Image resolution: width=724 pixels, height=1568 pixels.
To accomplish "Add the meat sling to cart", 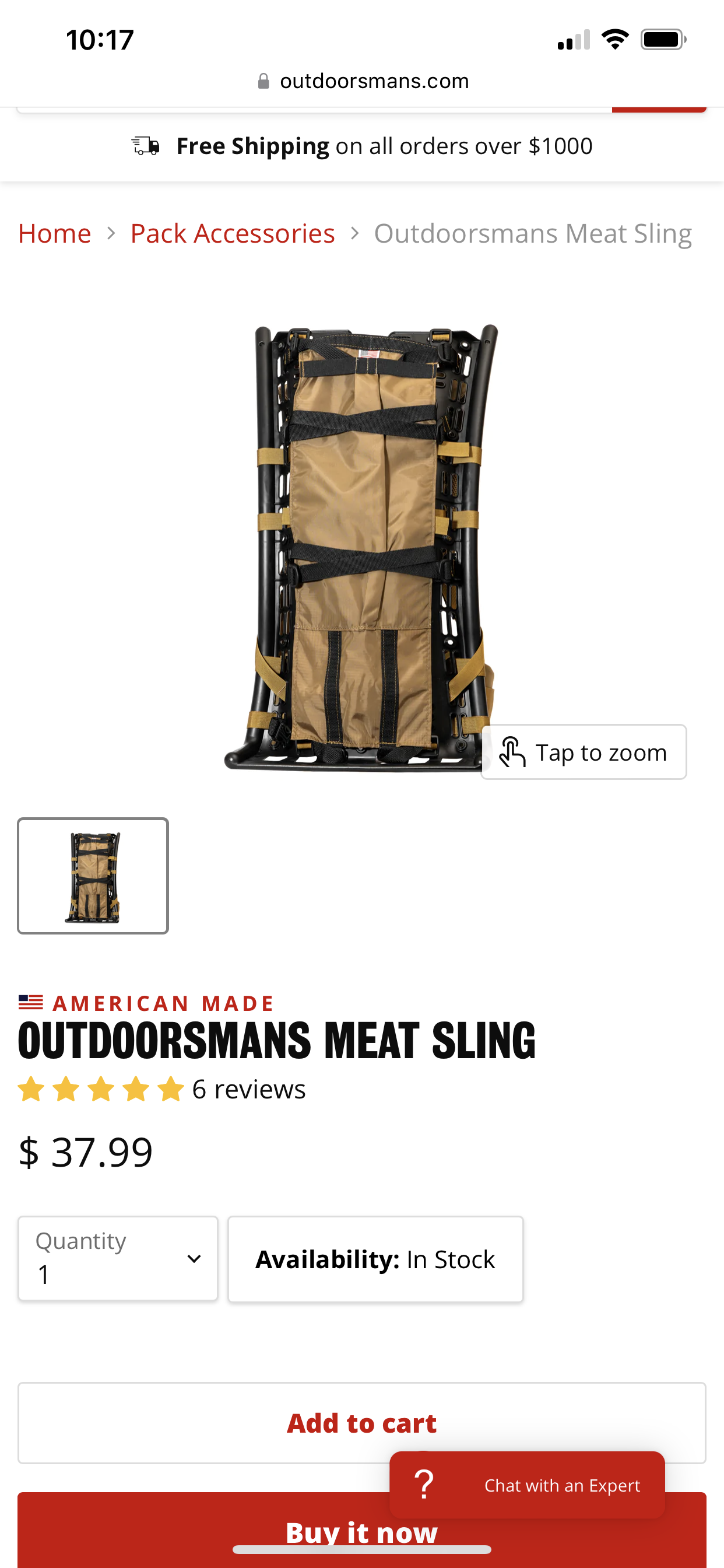I will pos(362,1423).
